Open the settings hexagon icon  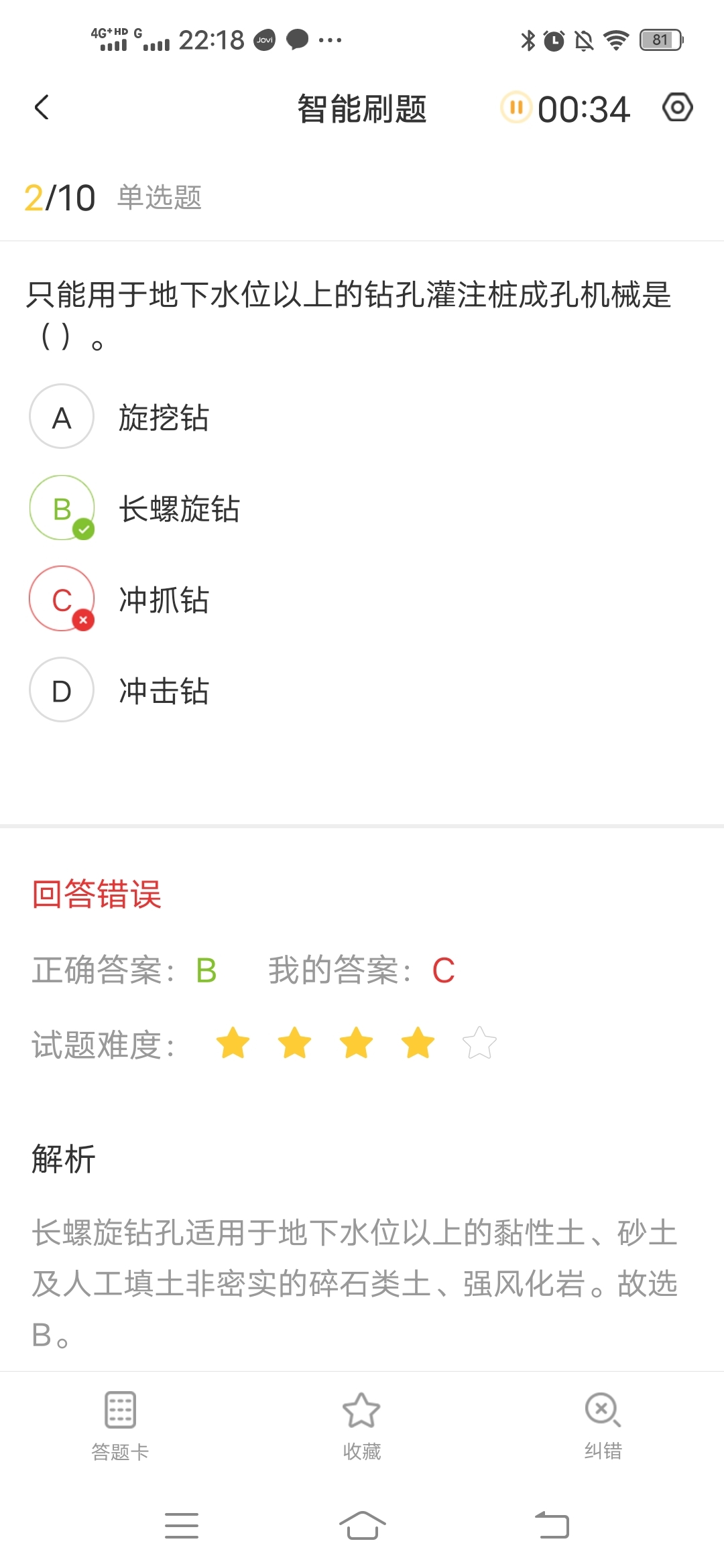[x=677, y=107]
